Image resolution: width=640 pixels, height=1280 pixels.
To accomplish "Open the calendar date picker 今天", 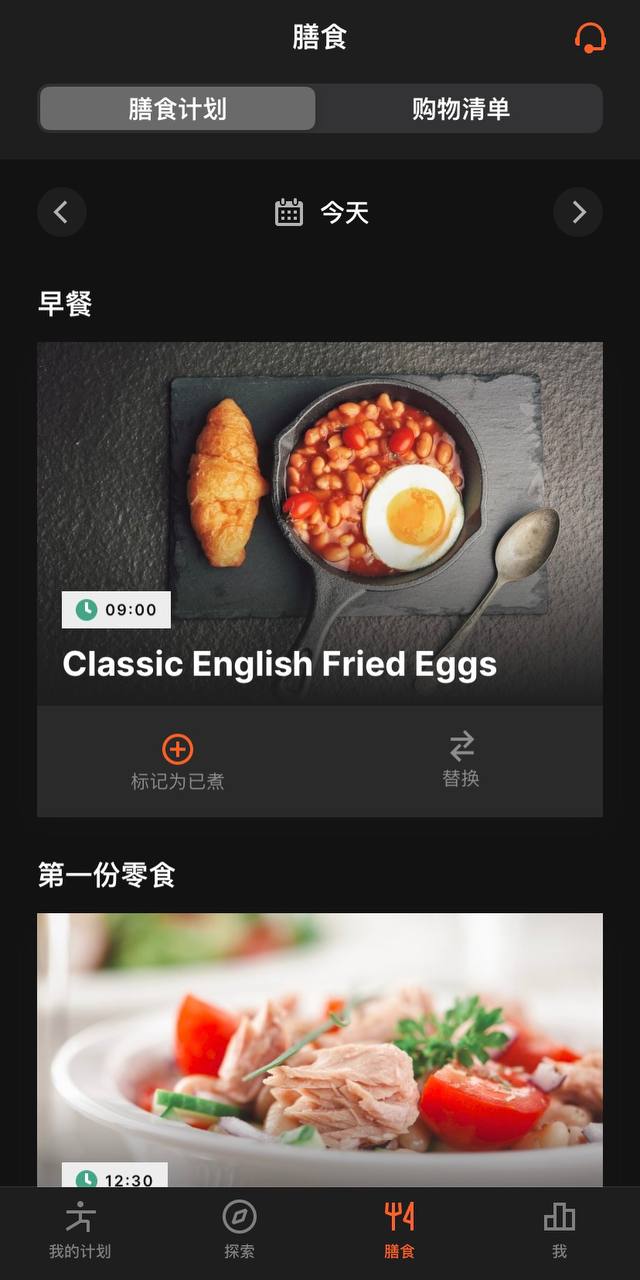I will (322, 212).
